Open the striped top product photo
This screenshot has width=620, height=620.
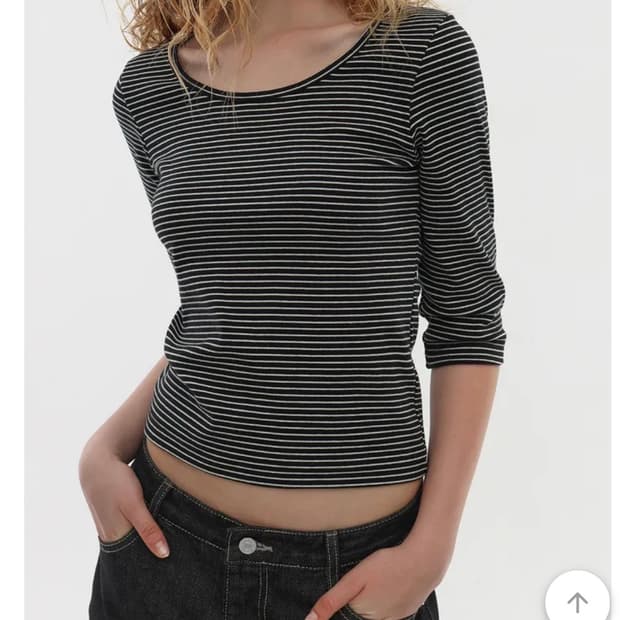tap(312, 310)
